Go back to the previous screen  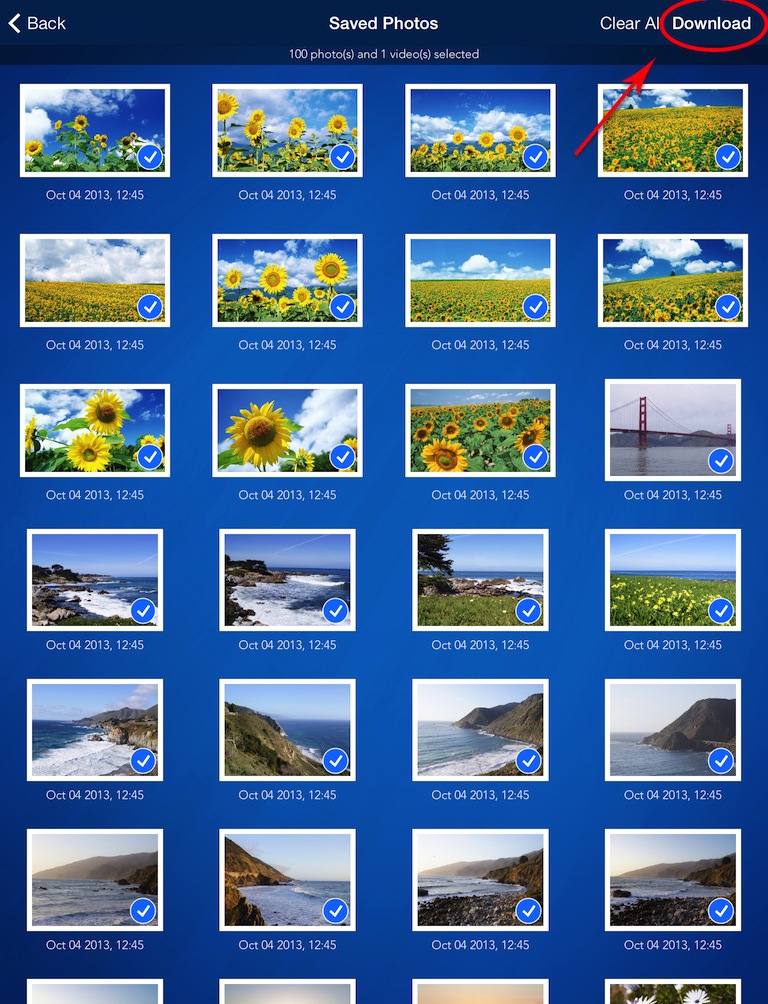[x=37, y=23]
